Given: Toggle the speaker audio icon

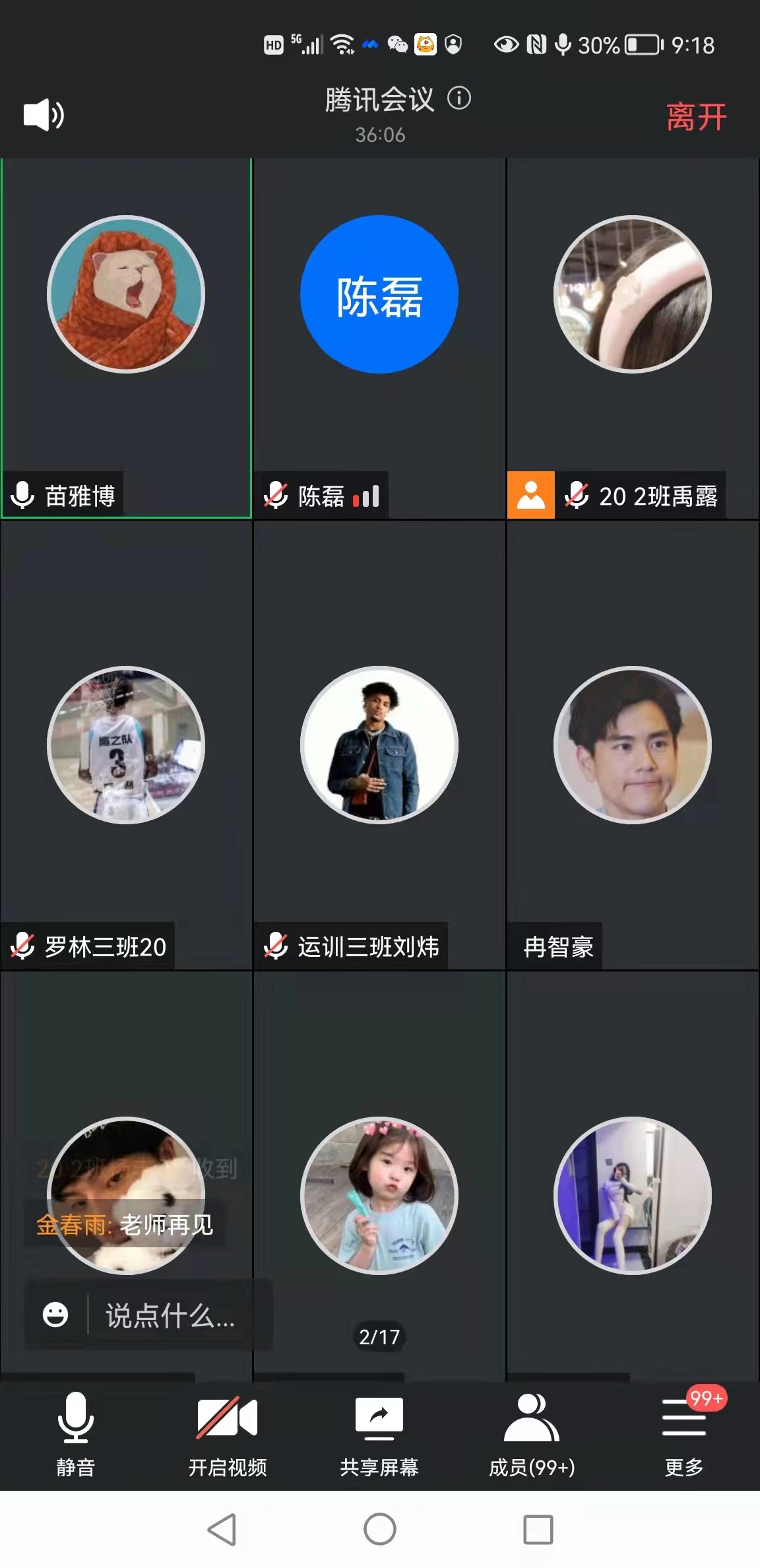Looking at the screenshot, I should [x=44, y=115].
